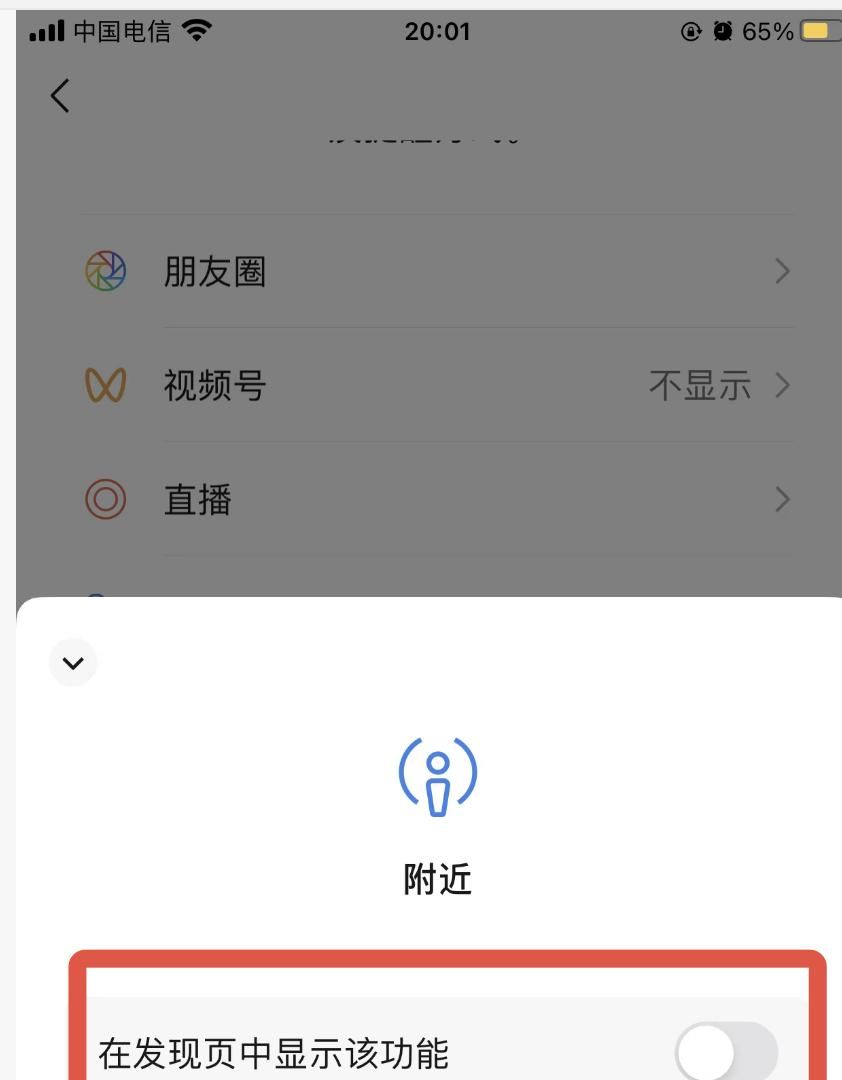Open the 朋友圈 Moments camera icon
The width and height of the screenshot is (842, 1080).
tap(106, 270)
